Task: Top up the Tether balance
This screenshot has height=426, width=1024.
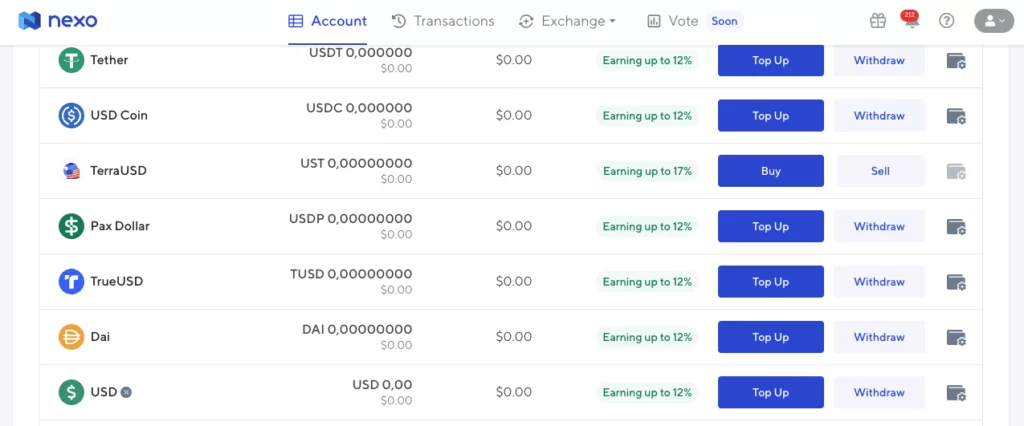Action: [x=770, y=60]
